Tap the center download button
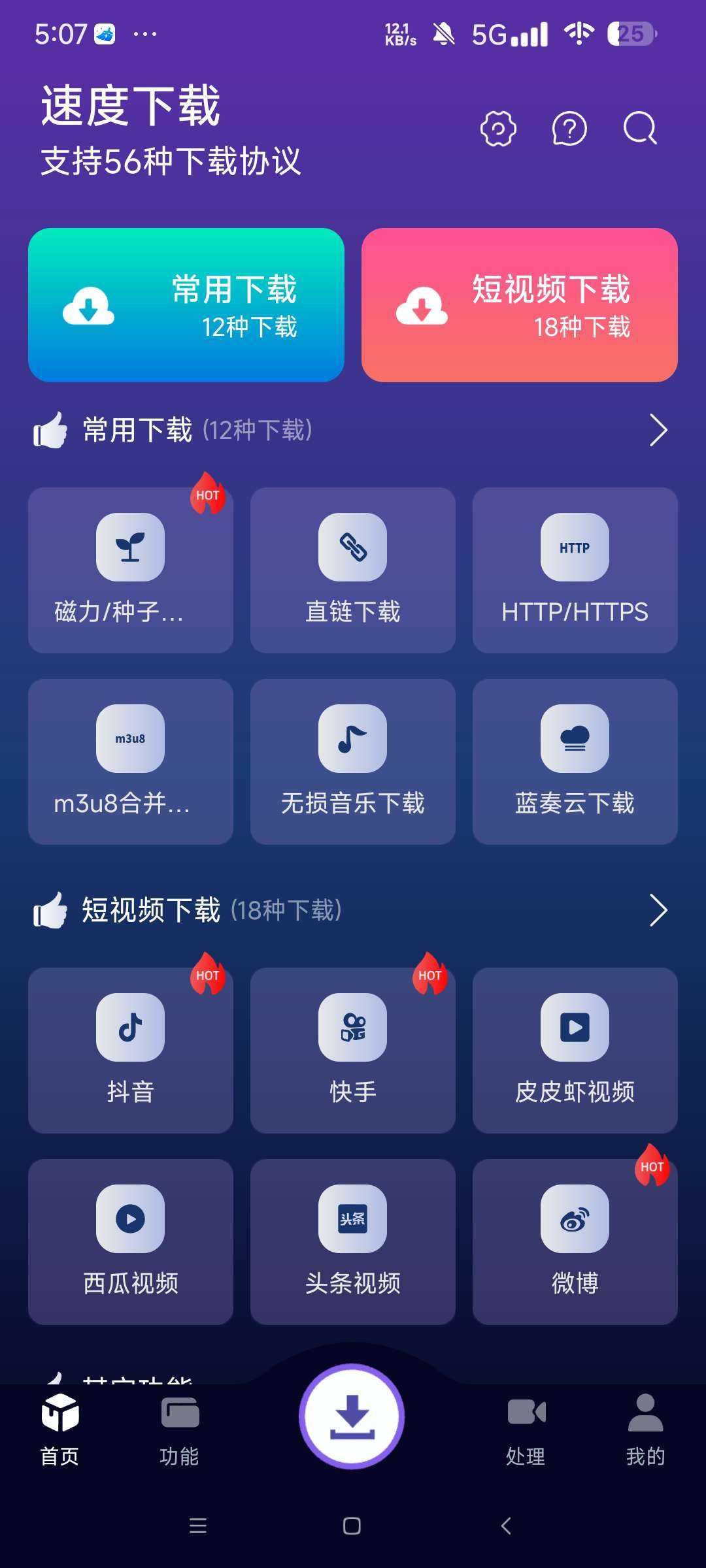Viewport: 706px width, 1568px height. click(352, 1416)
